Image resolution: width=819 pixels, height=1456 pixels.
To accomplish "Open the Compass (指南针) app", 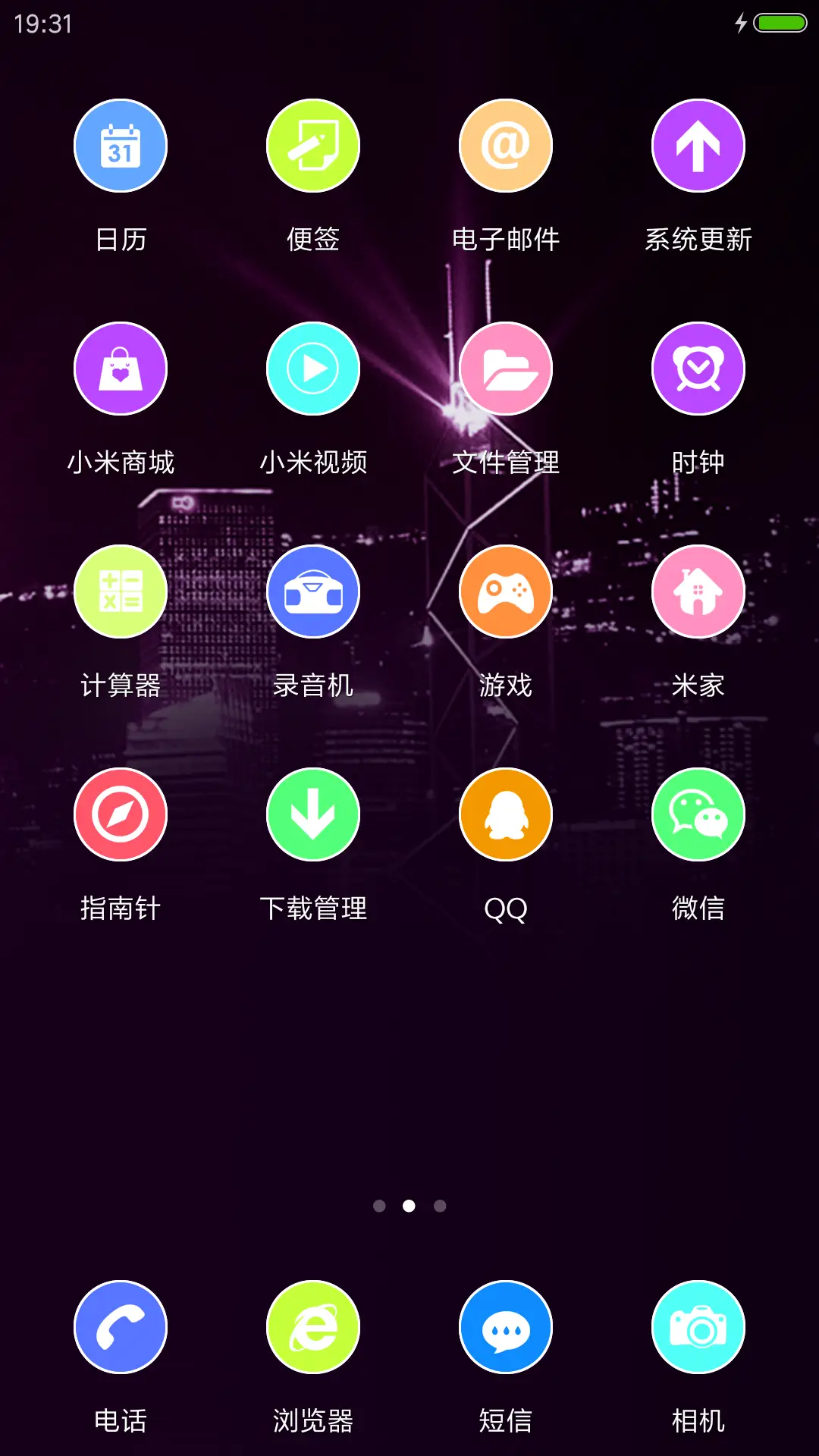I will pyautogui.click(x=120, y=813).
